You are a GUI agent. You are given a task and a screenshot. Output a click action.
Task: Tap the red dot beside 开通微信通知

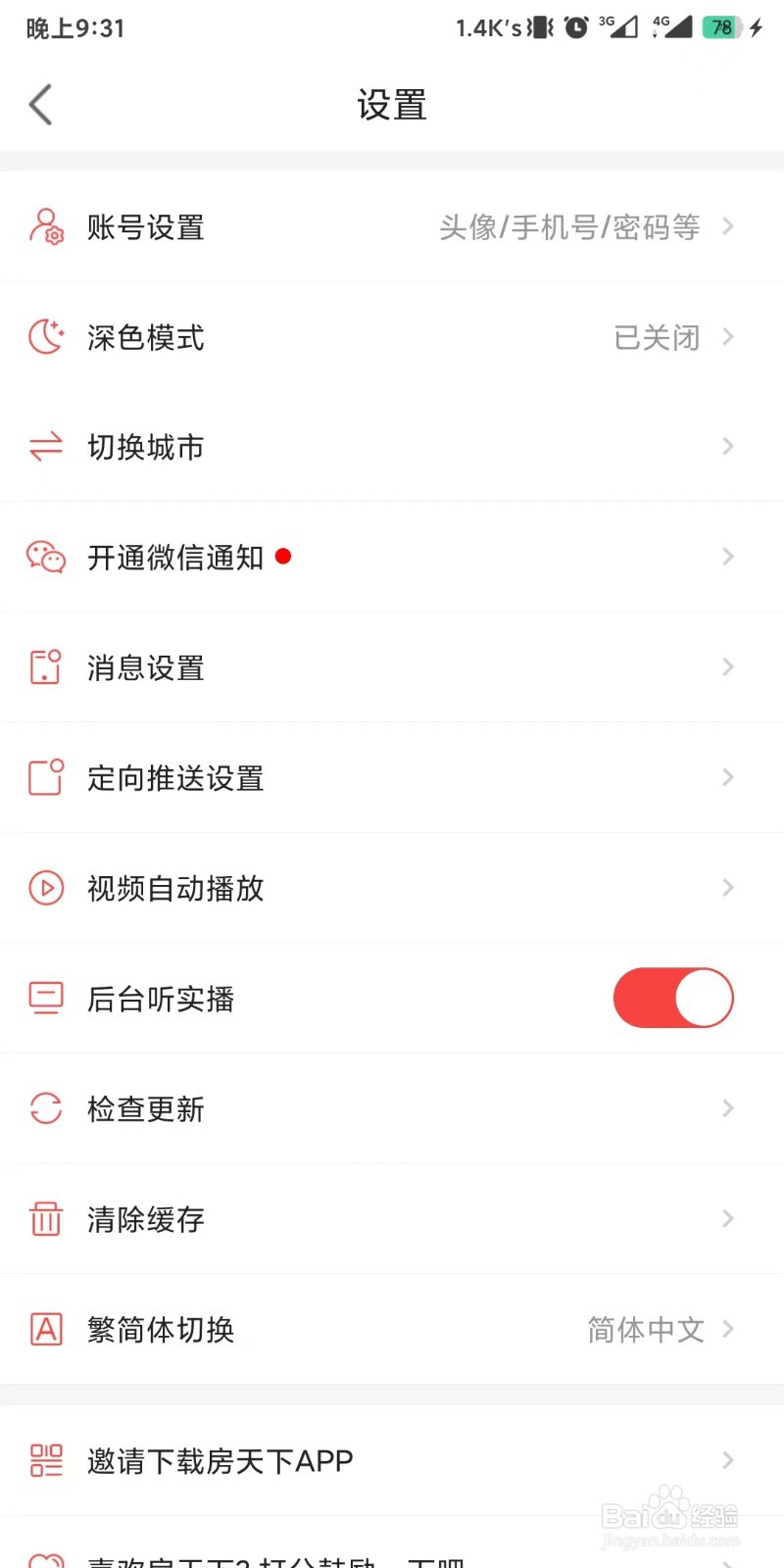click(x=284, y=557)
